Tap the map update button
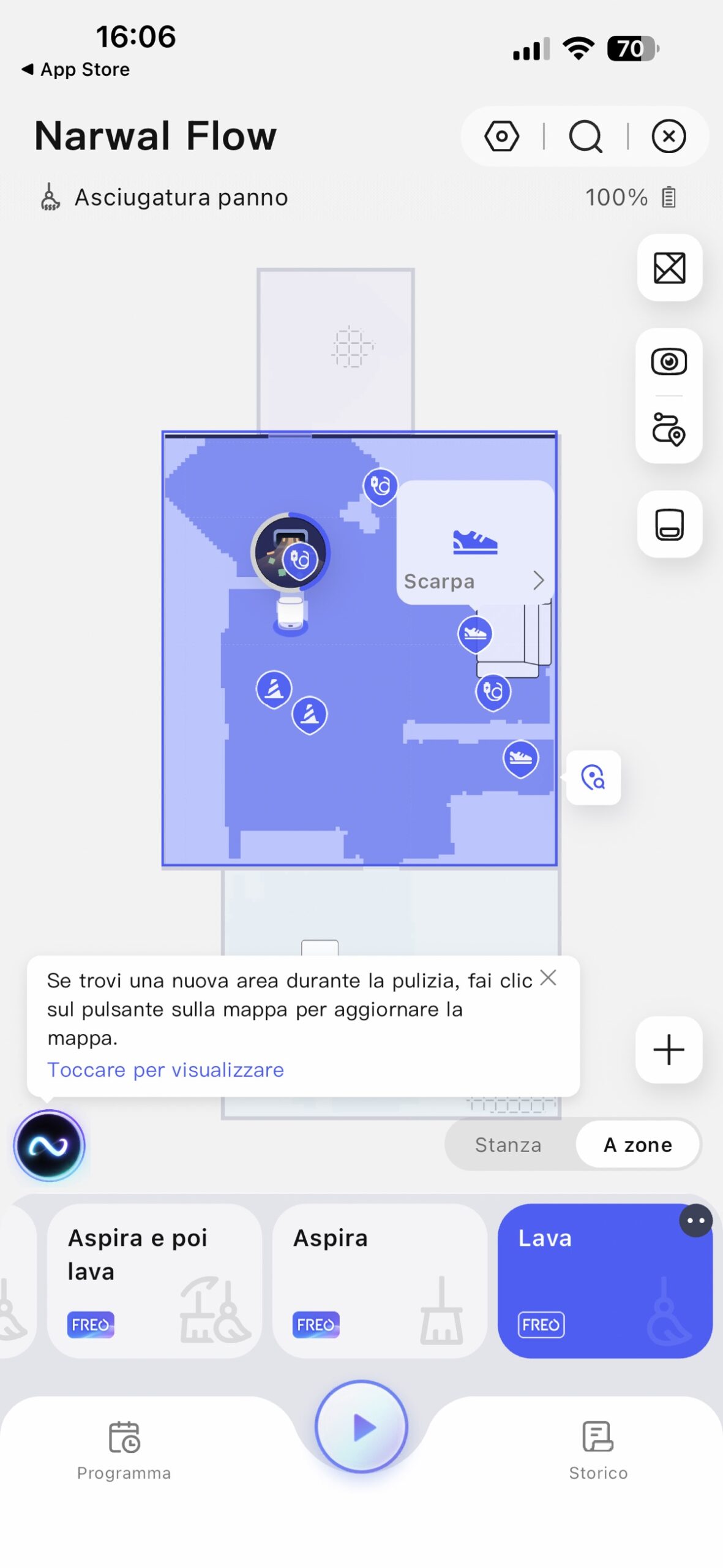The image size is (723, 1568). pos(593,778)
